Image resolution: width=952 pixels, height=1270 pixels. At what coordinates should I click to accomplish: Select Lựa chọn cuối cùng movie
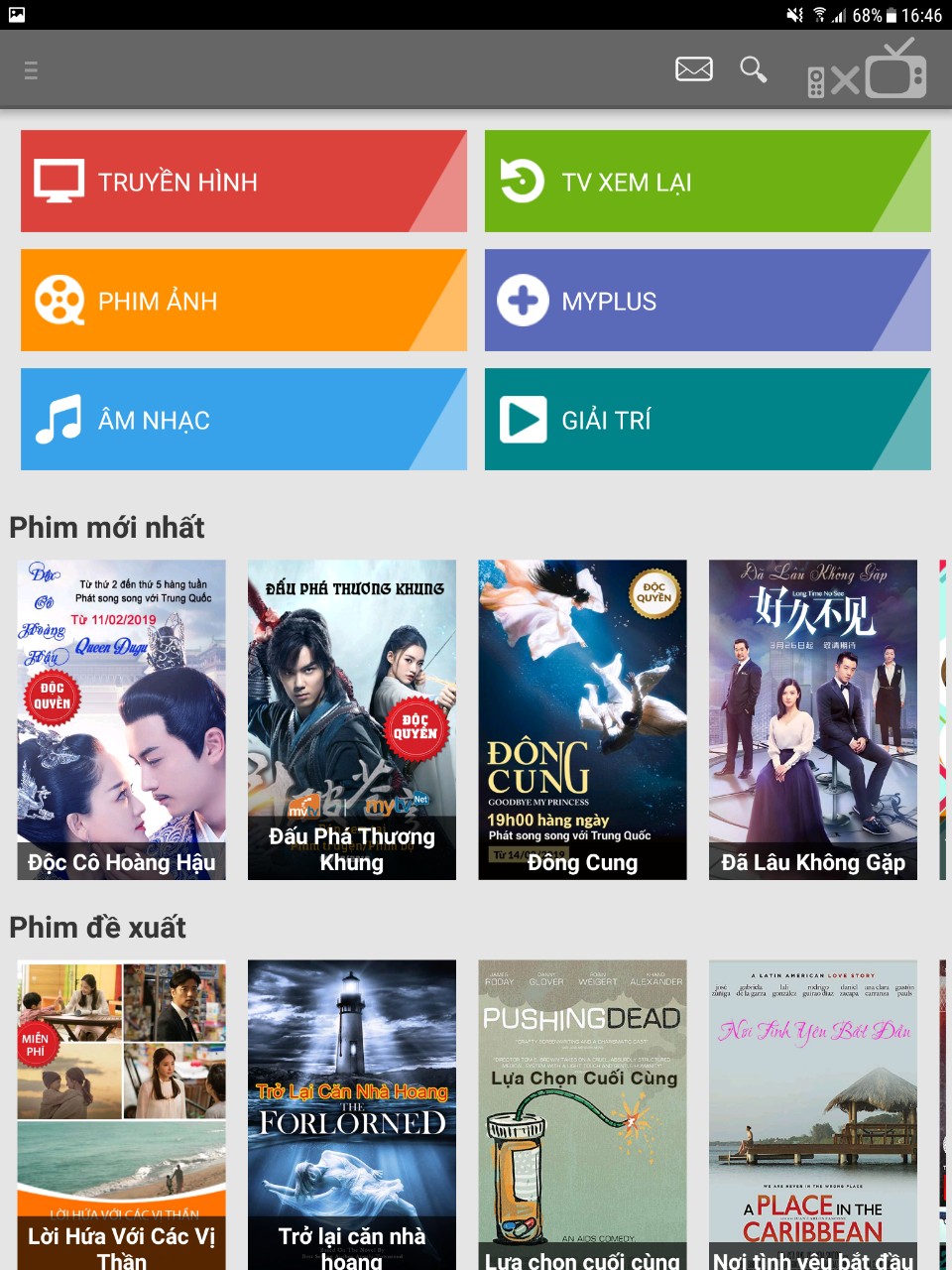(582, 1111)
